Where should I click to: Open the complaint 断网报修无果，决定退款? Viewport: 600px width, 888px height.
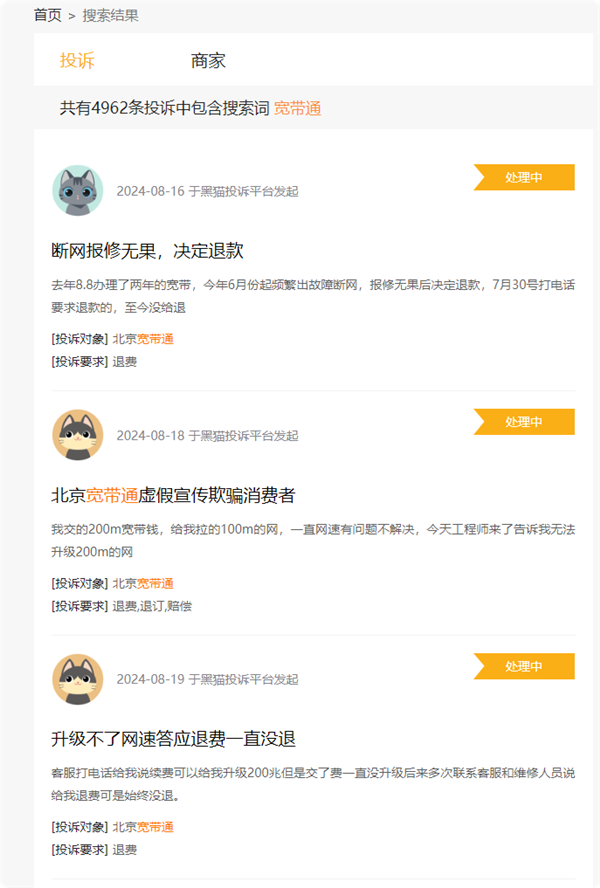(x=147, y=251)
